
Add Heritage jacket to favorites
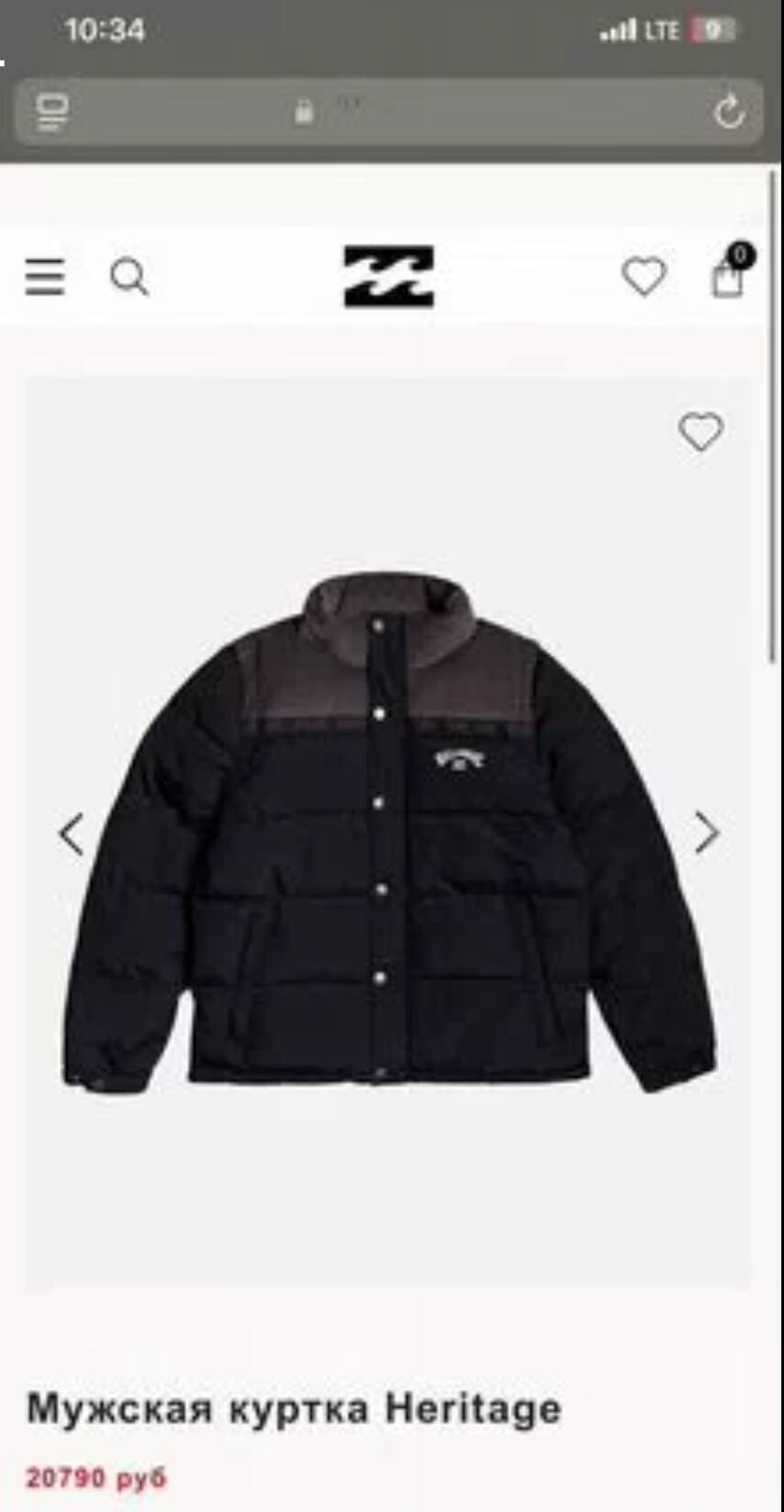point(700,431)
